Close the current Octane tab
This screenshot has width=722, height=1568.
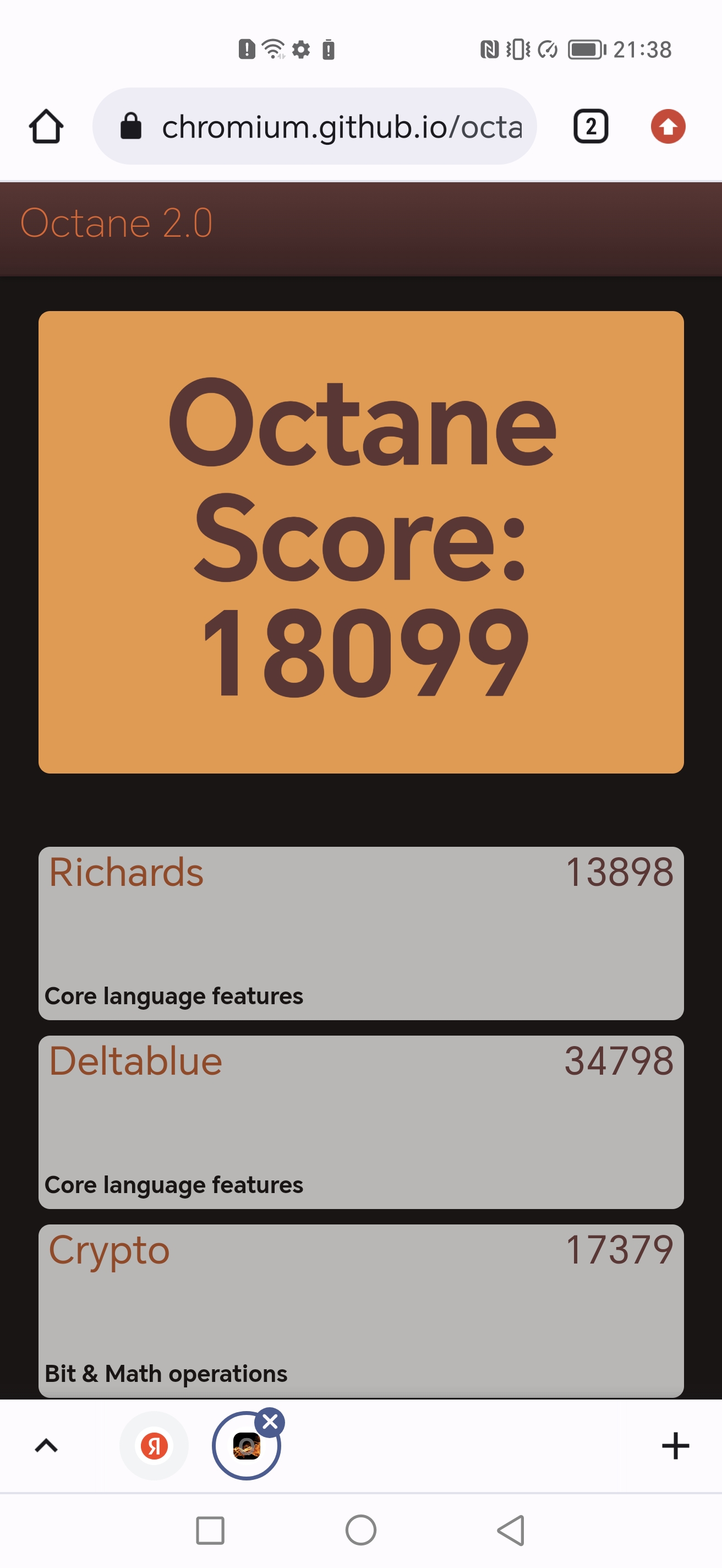tap(270, 1422)
